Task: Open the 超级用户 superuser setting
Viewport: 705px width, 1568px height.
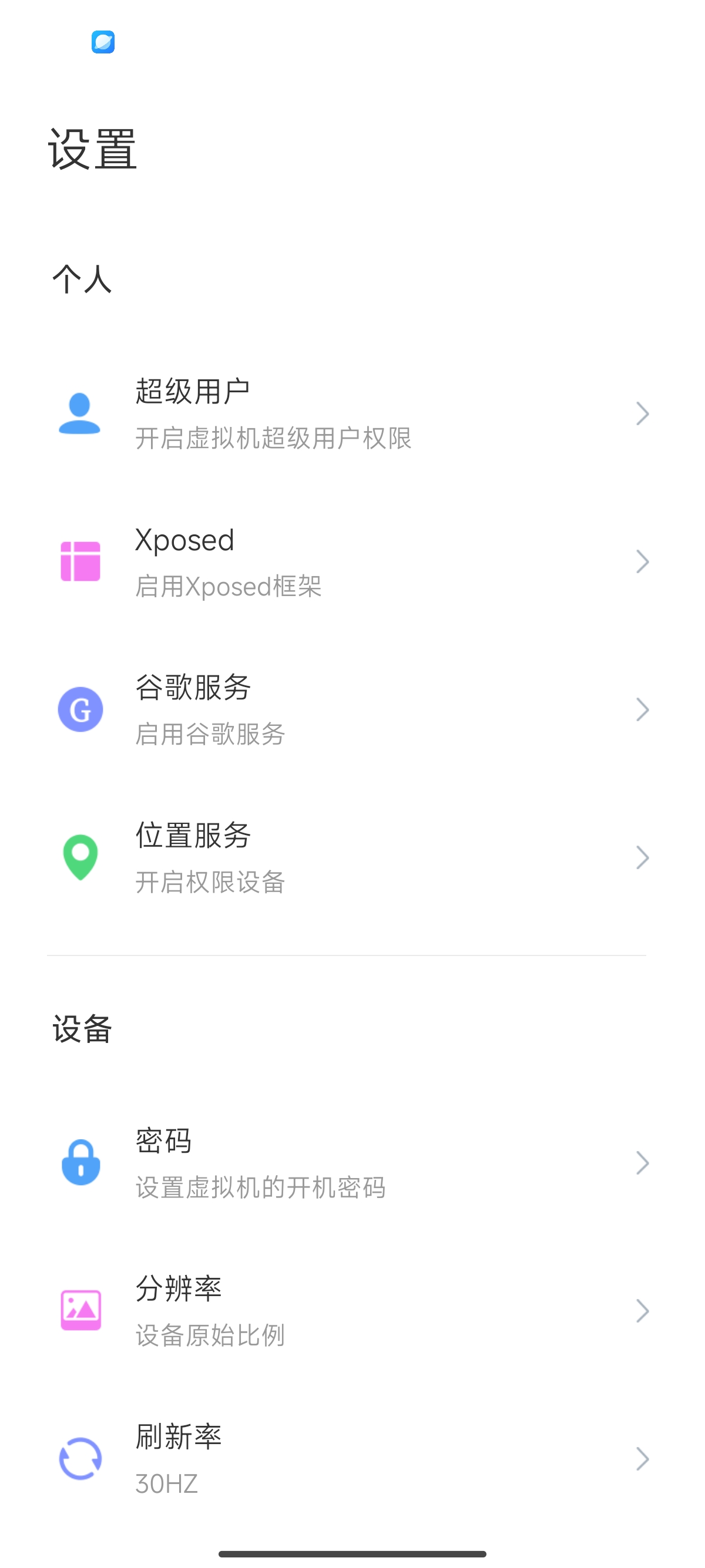Action: 352,414
